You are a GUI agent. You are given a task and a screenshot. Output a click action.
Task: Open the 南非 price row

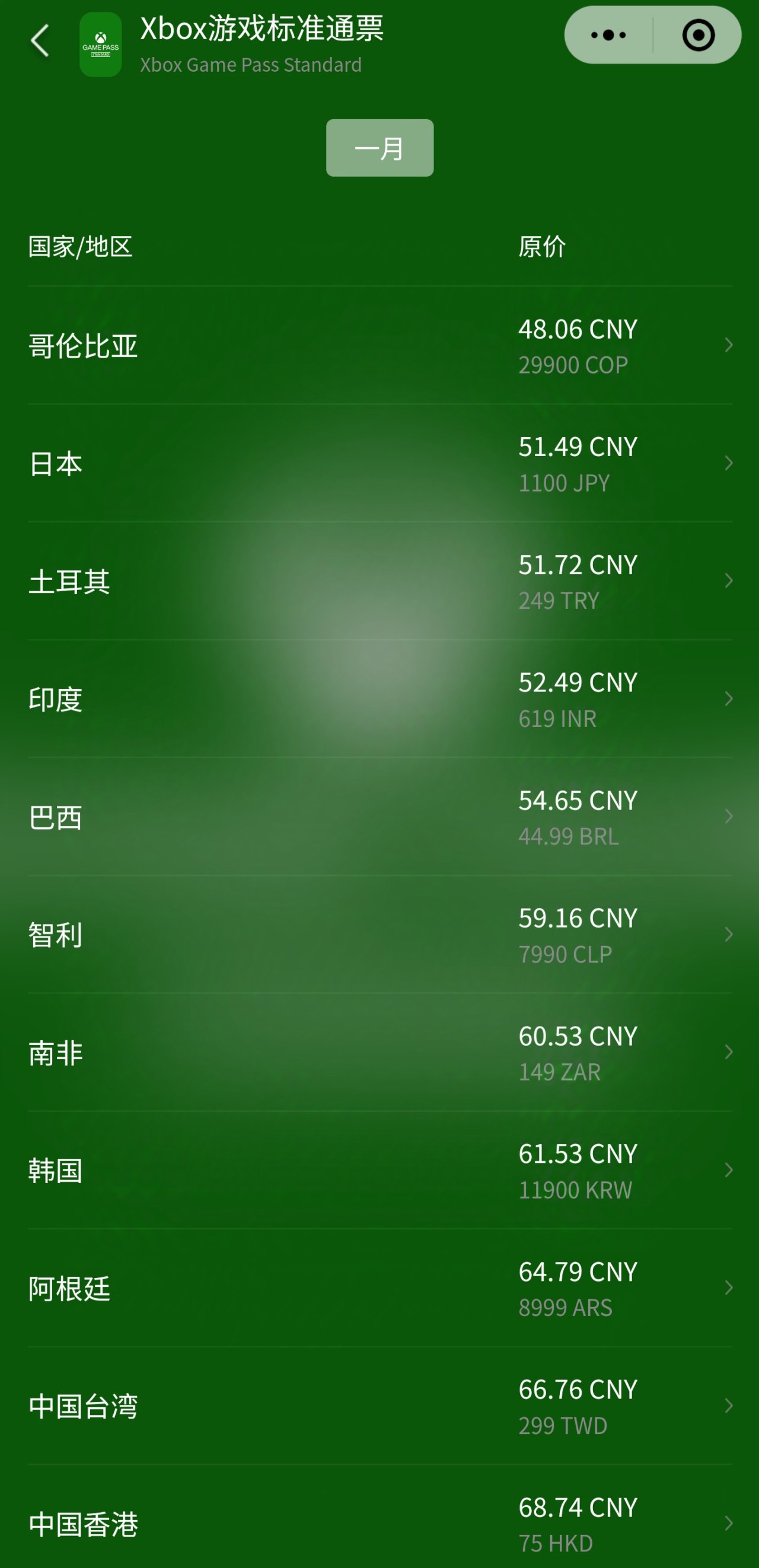380,1053
